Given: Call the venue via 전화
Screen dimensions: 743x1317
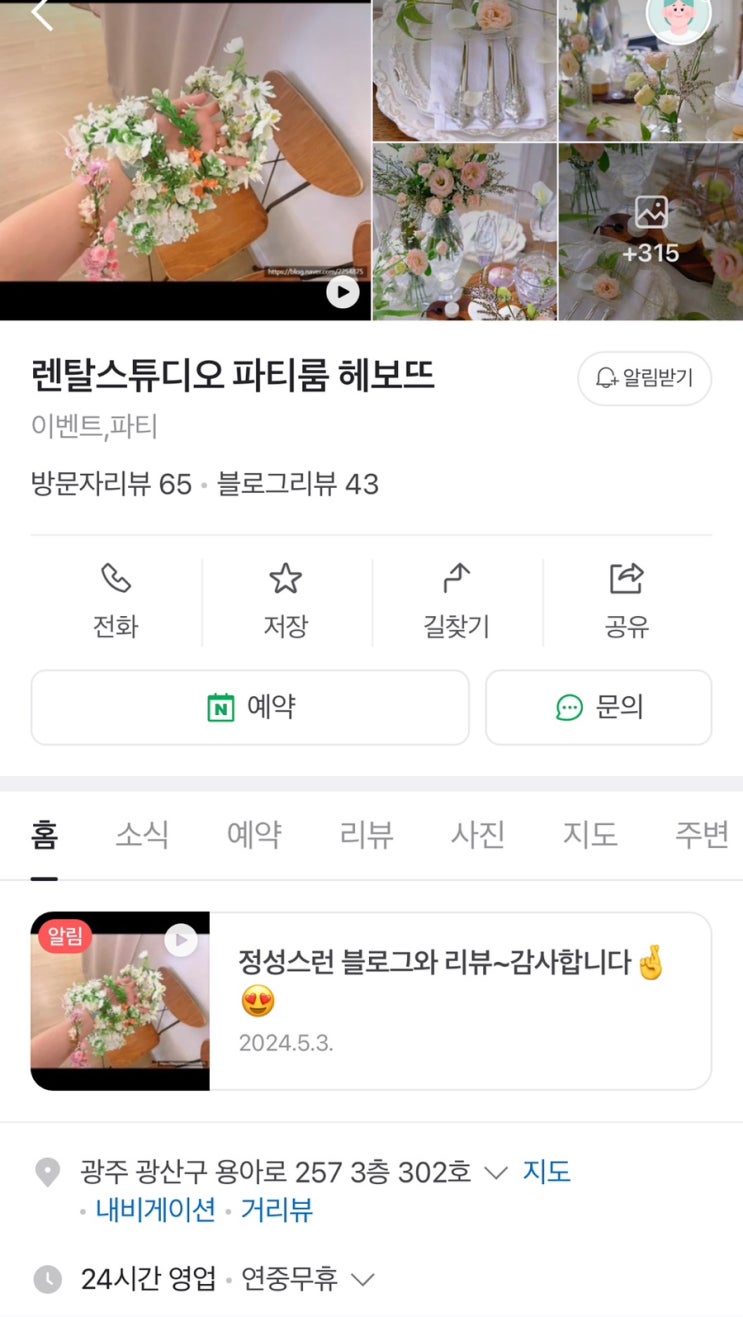Looking at the screenshot, I should click(x=116, y=600).
